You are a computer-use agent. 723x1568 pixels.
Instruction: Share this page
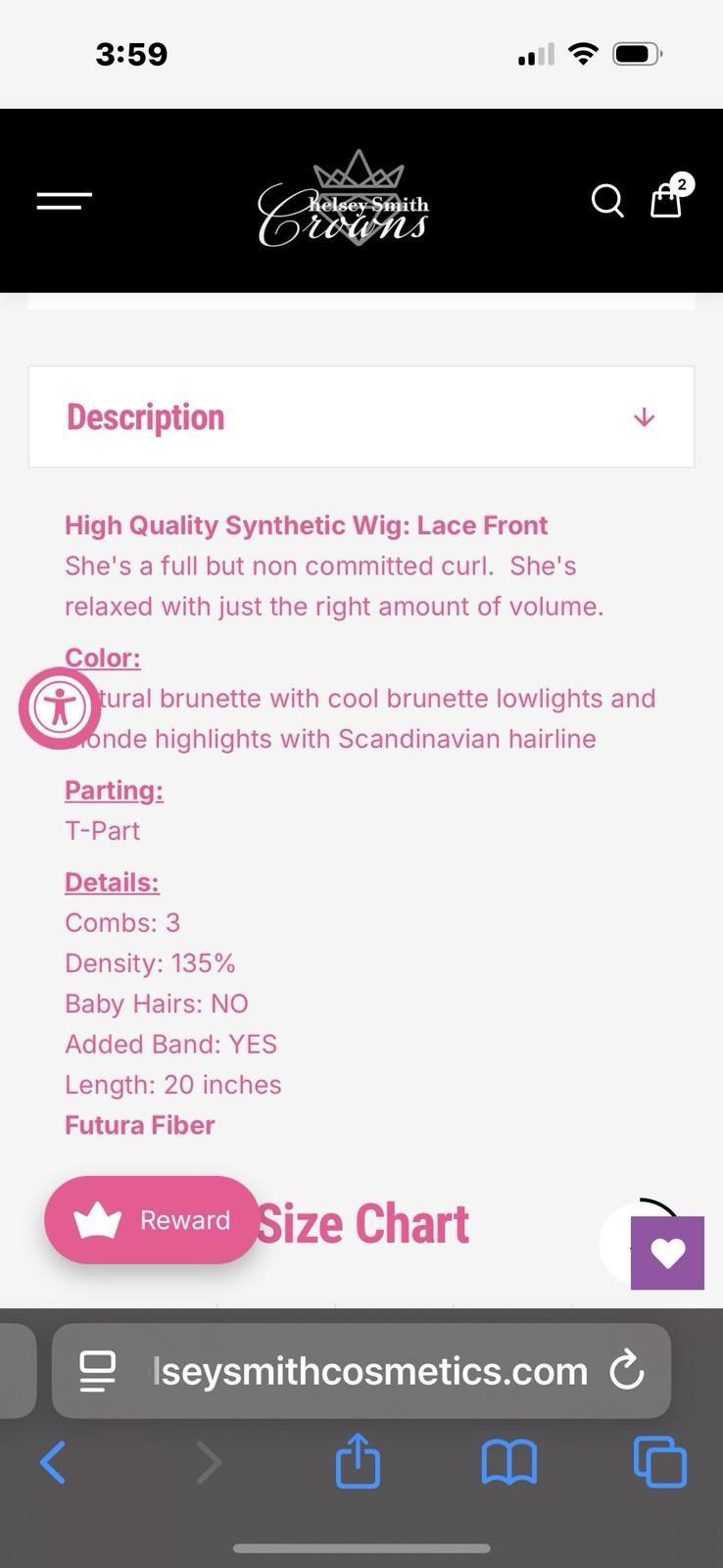click(358, 1461)
